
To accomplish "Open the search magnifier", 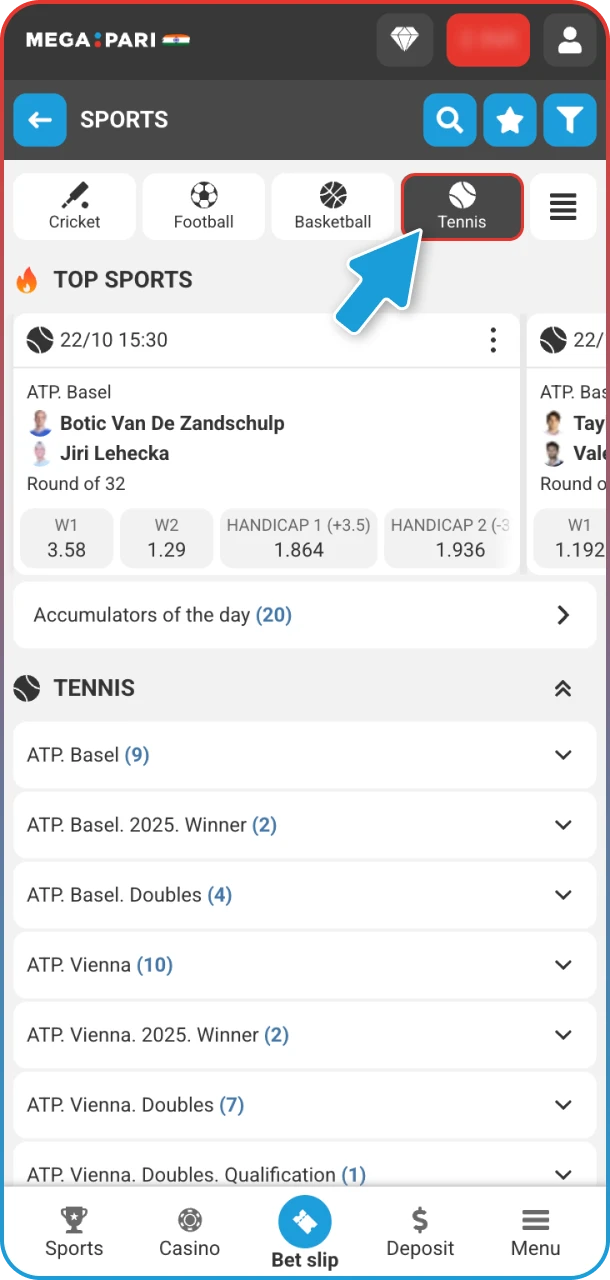I will point(450,121).
